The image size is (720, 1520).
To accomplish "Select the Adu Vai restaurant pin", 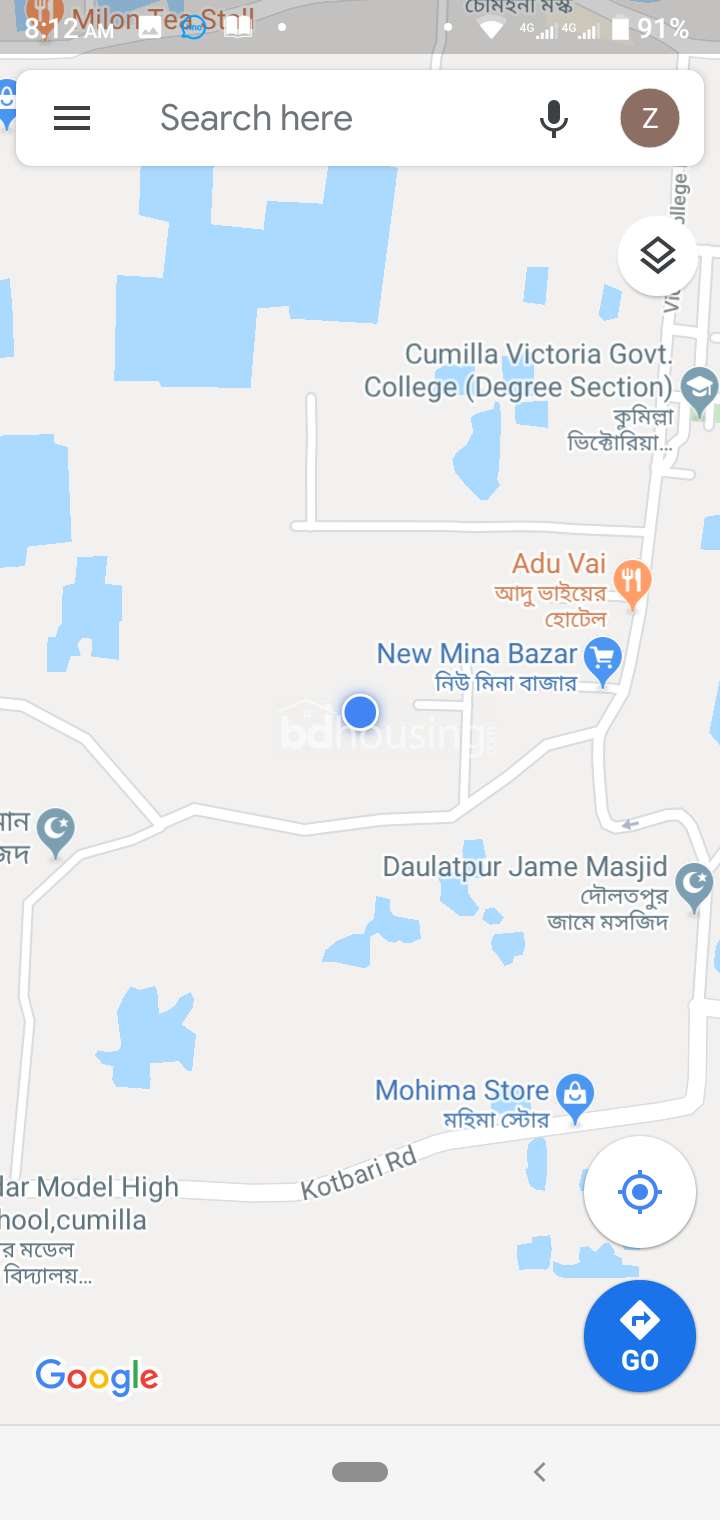I will coord(632,584).
